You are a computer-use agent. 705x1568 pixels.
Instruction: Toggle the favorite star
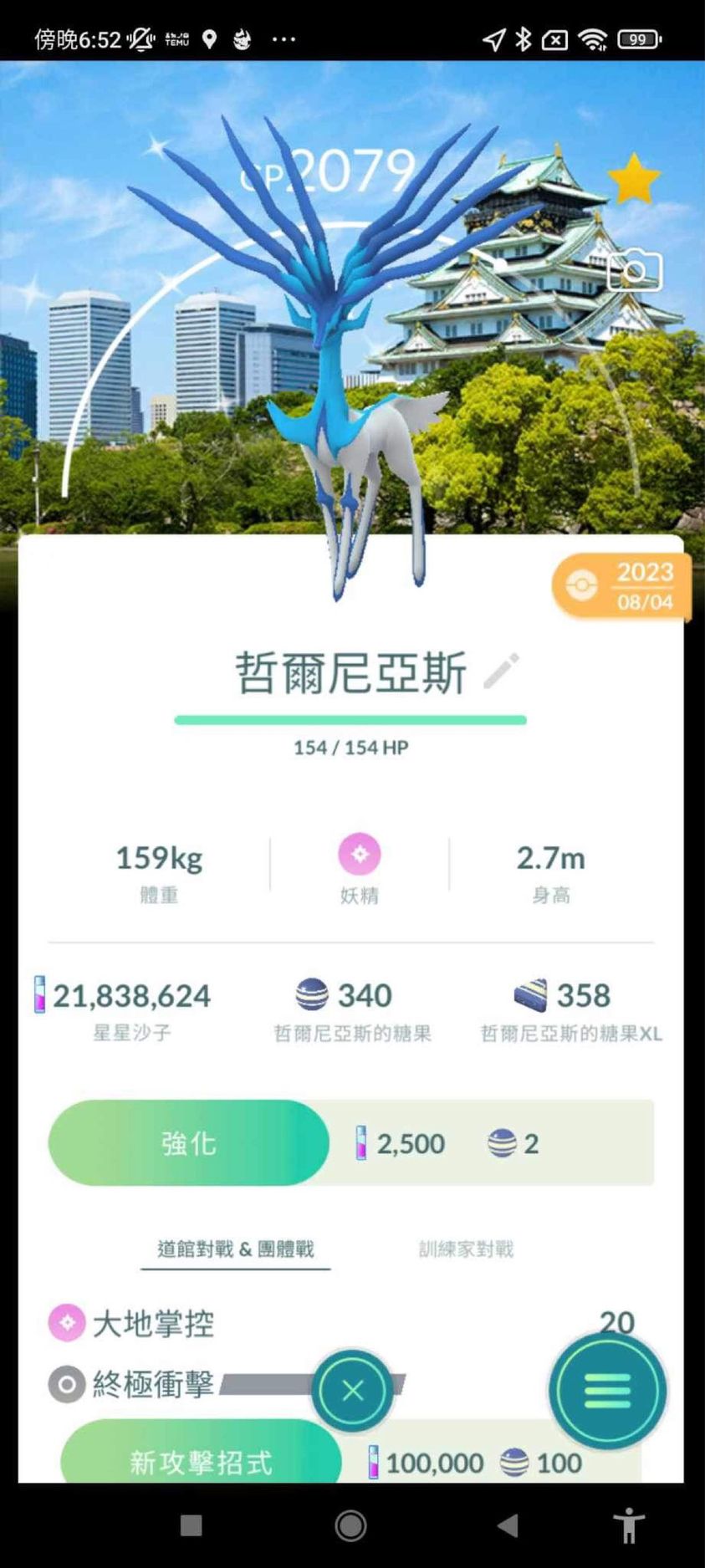pos(633,179)
